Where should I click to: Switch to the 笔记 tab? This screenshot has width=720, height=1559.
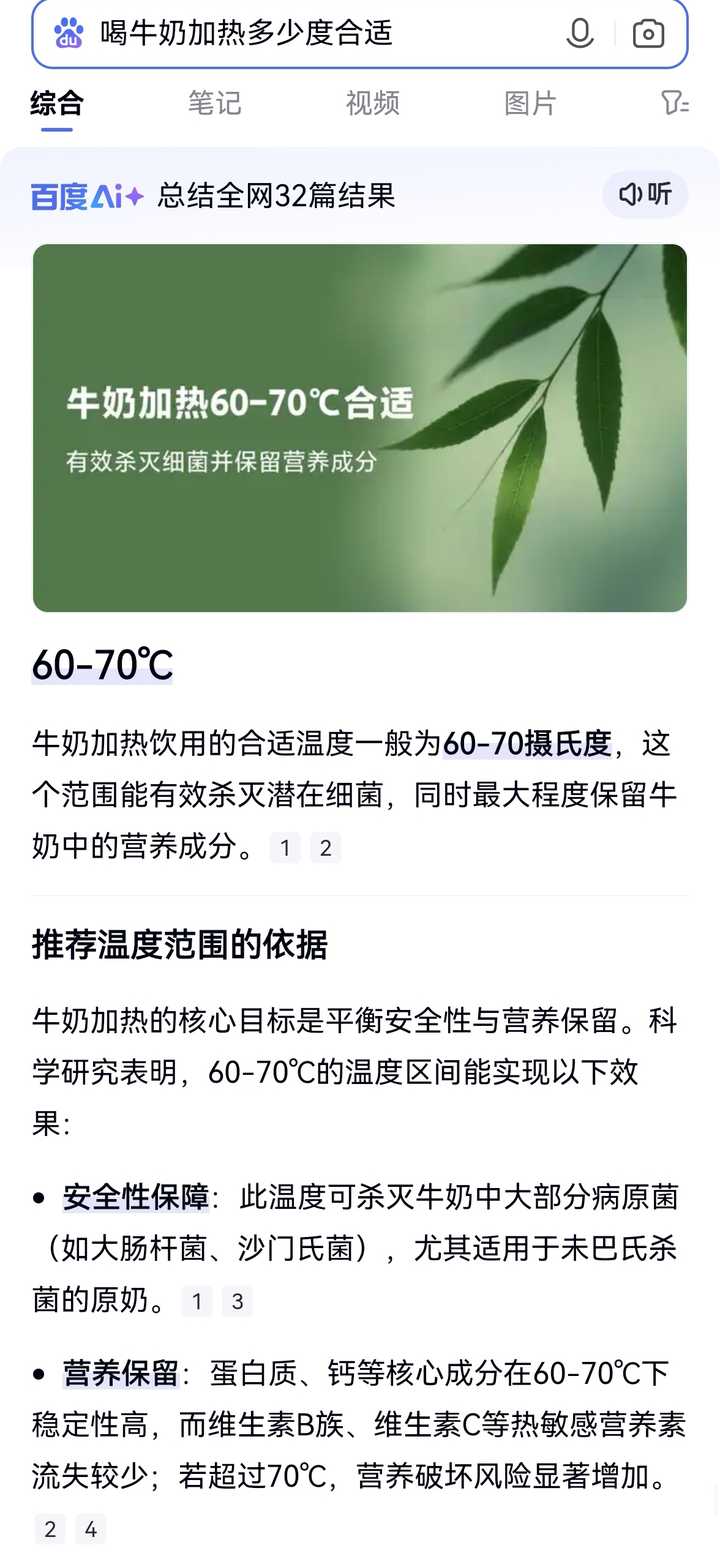(214, 103)
